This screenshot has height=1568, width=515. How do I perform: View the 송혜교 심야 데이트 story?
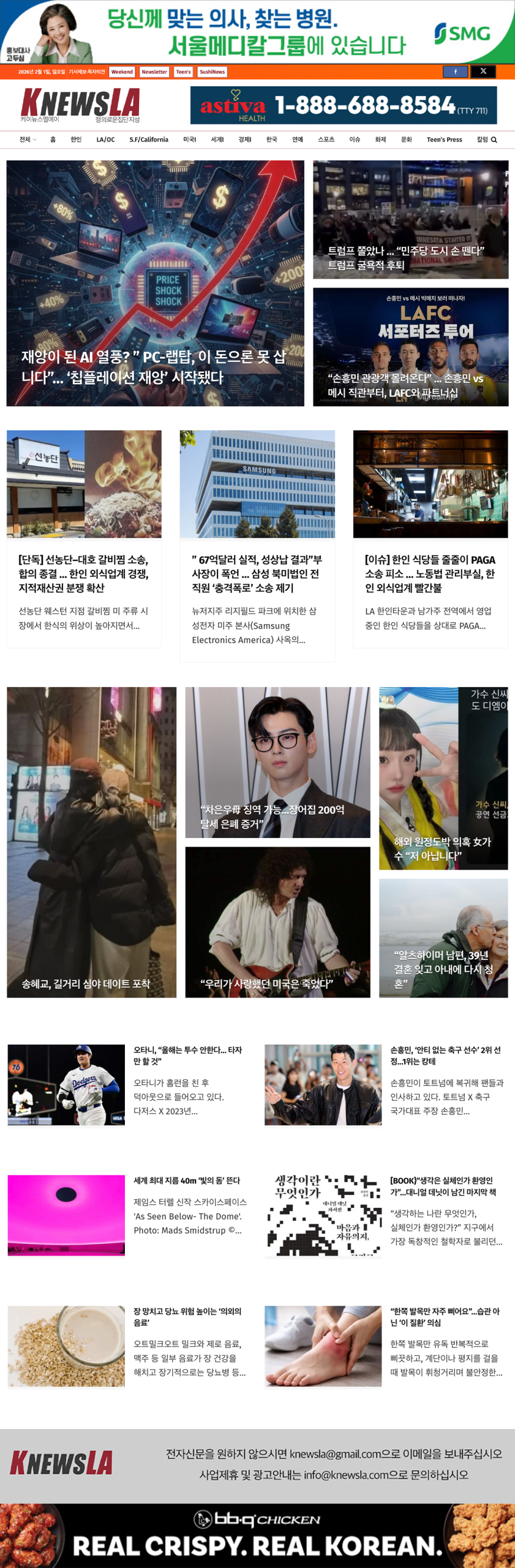(86, 983)
